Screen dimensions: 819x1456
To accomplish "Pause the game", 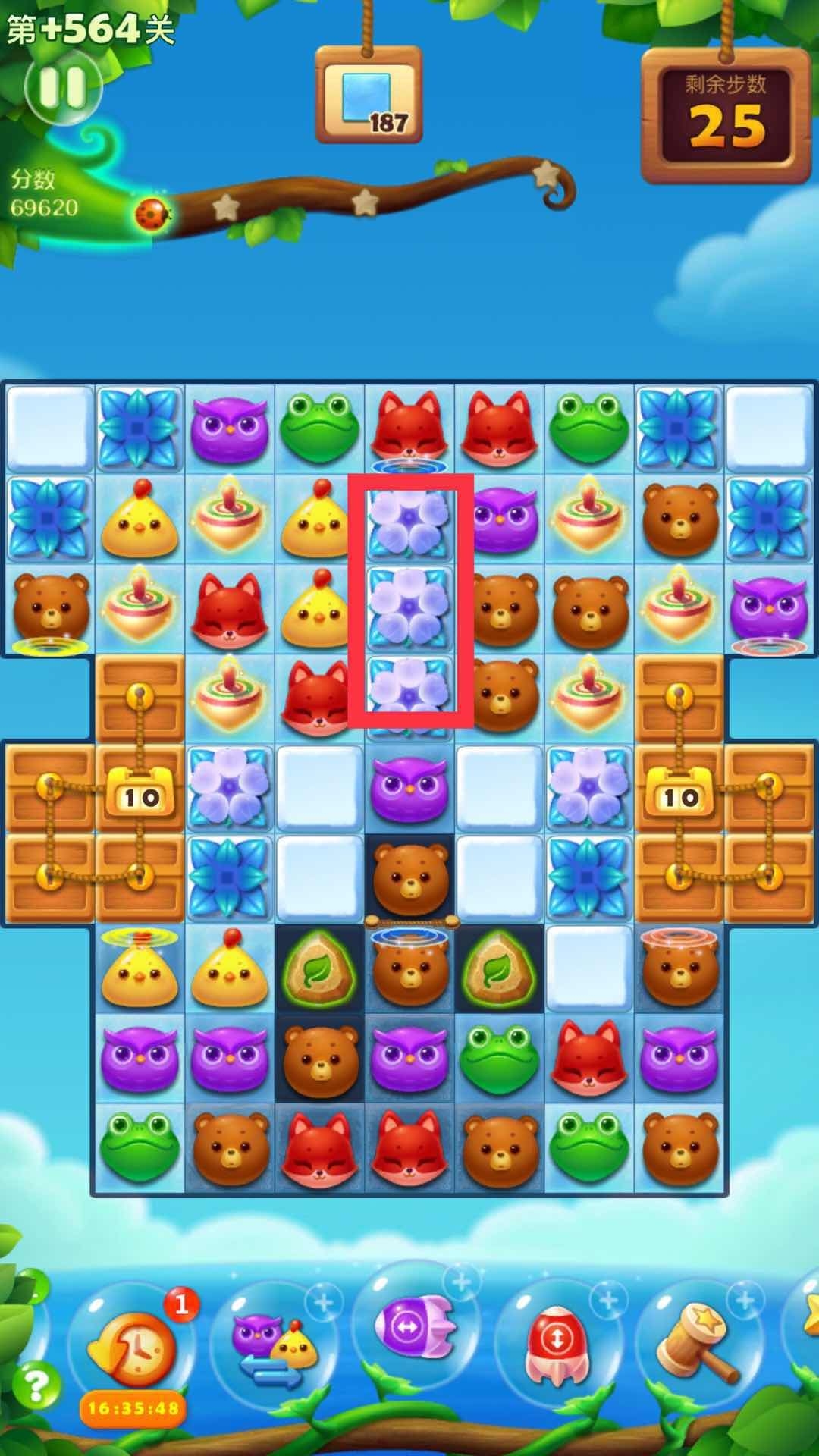I will click(x=63, y=87).
